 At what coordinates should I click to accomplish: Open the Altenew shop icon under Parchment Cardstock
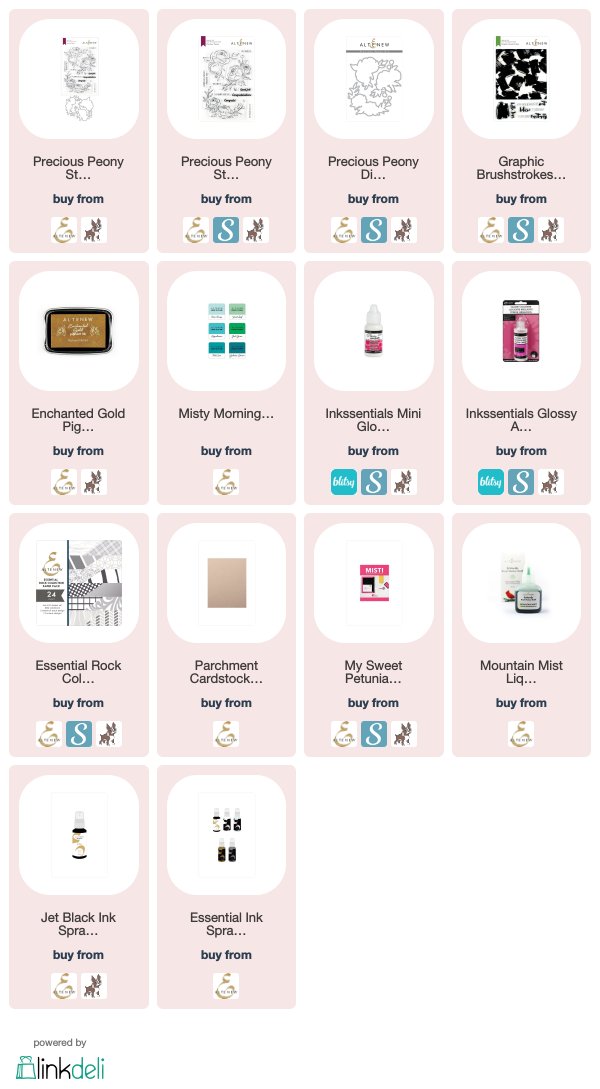(x=226, y=734)
